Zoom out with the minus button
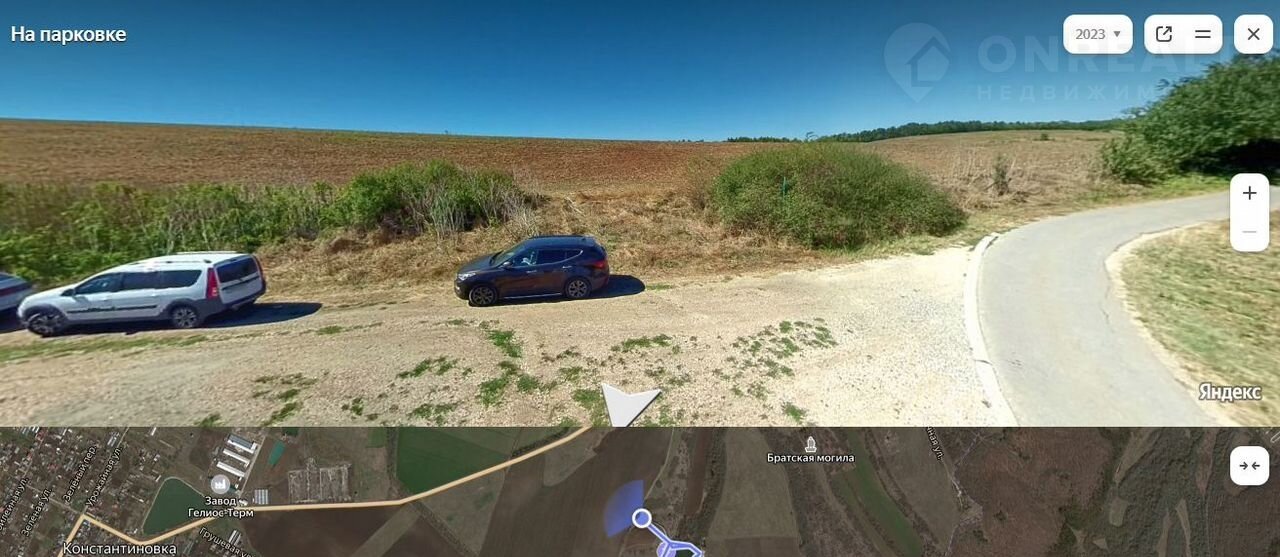This screenshot has height=557, width=1280. click(x=1249, y=232)
